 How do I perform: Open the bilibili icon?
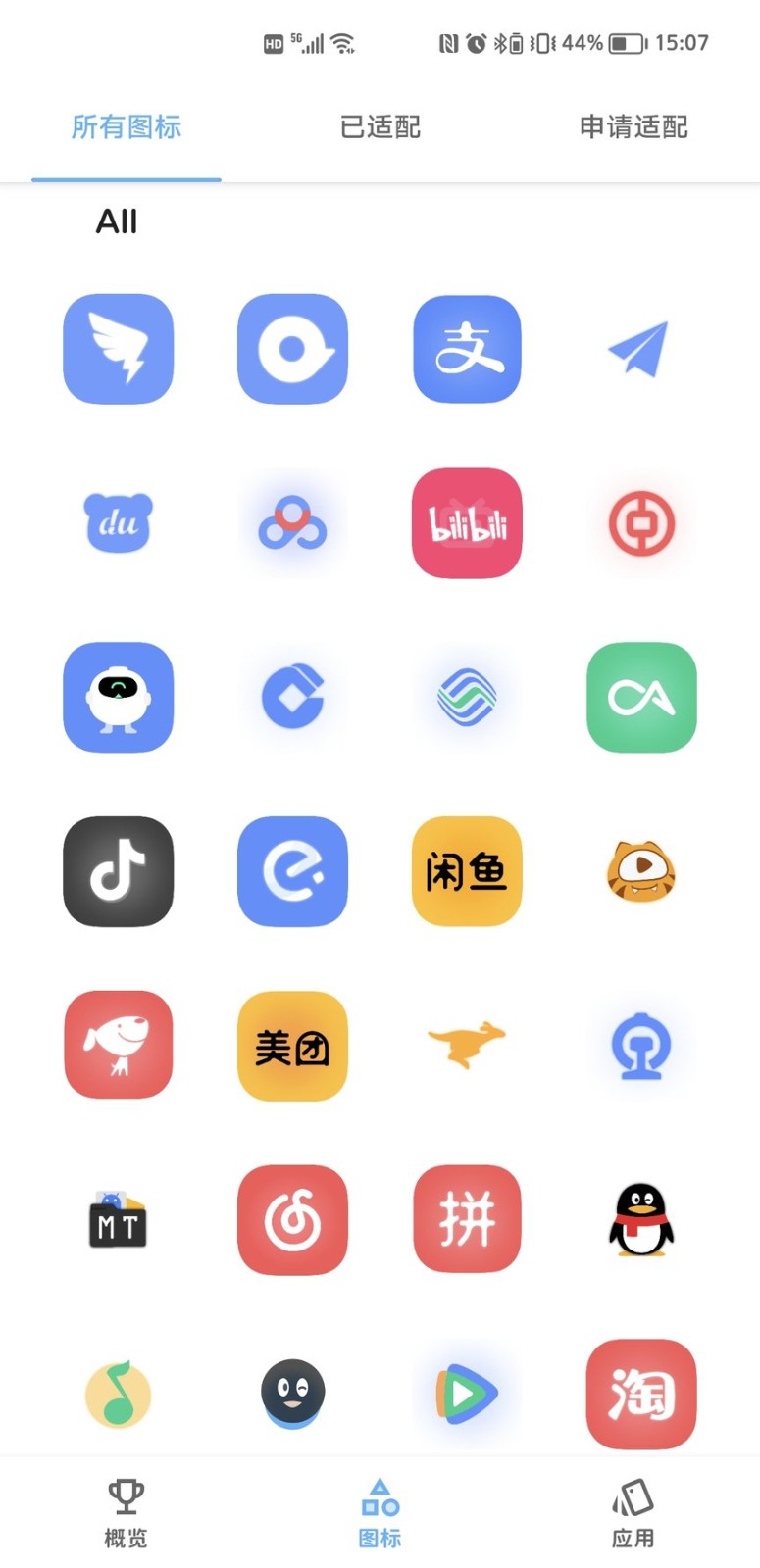point(467,522)
